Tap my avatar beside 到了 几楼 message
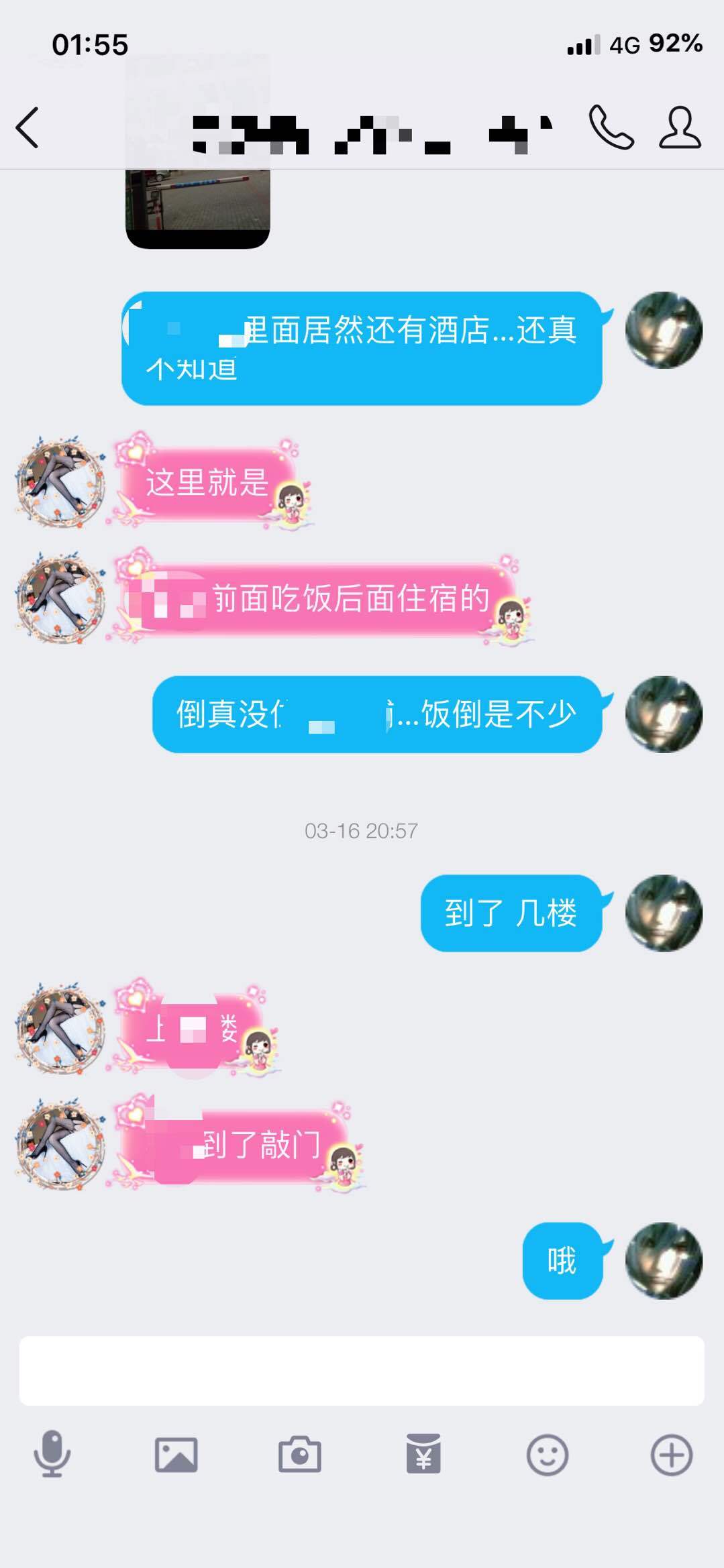The image size is (724, 1568). pos(664,913)
